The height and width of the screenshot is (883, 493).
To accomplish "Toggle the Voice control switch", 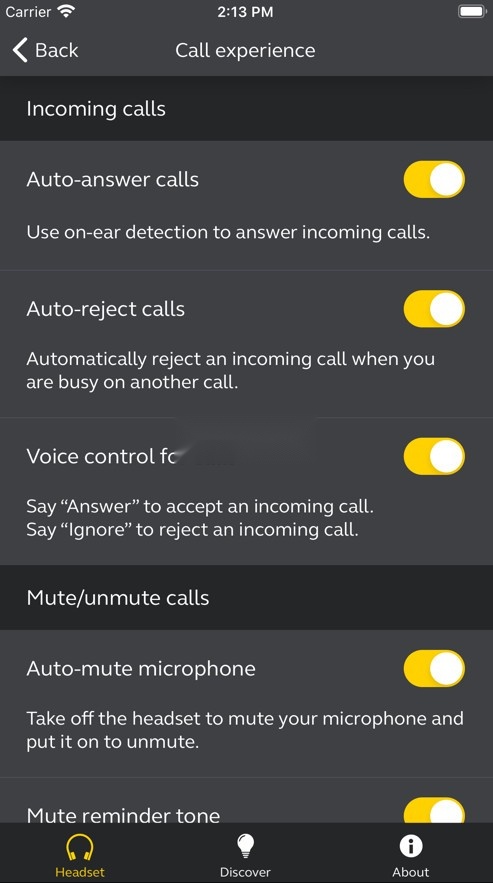I will 434,456.
